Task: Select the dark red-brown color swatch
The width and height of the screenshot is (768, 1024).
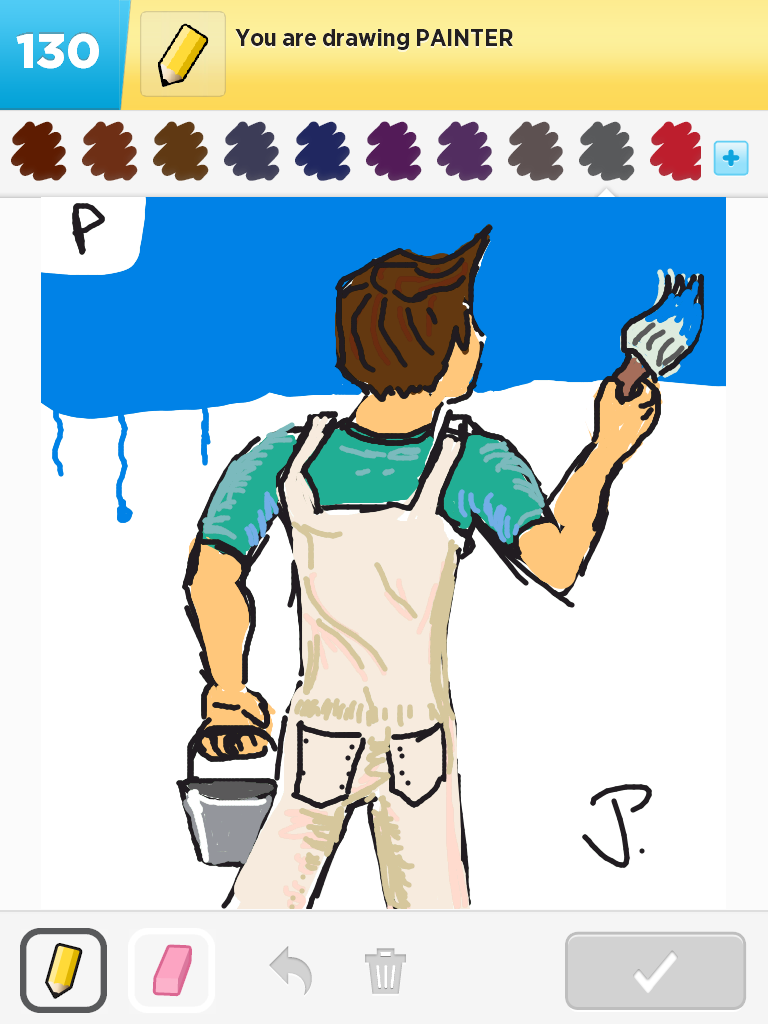Action: point(38,151)
